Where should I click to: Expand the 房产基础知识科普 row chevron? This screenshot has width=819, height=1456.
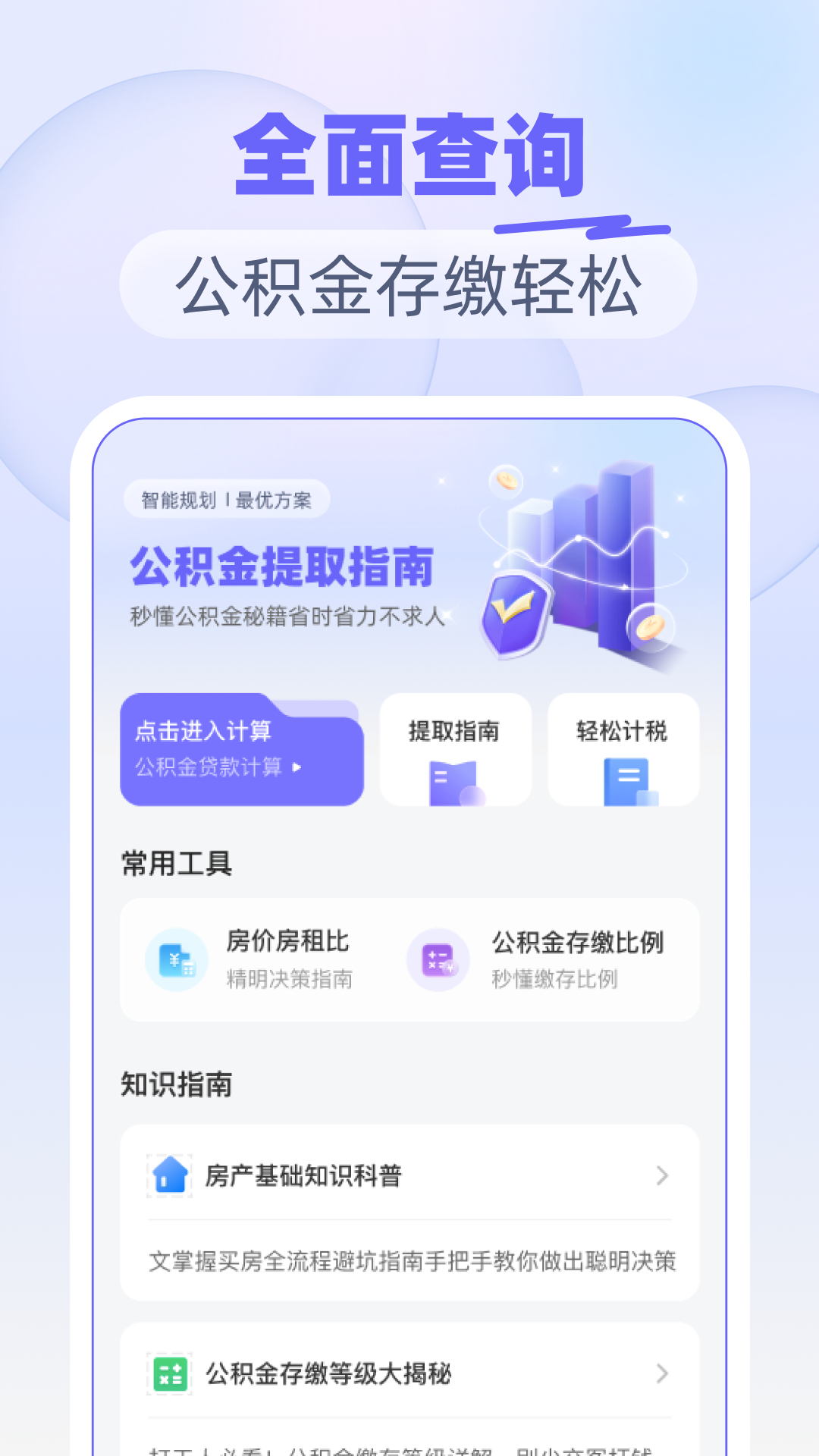(664, 1176)
